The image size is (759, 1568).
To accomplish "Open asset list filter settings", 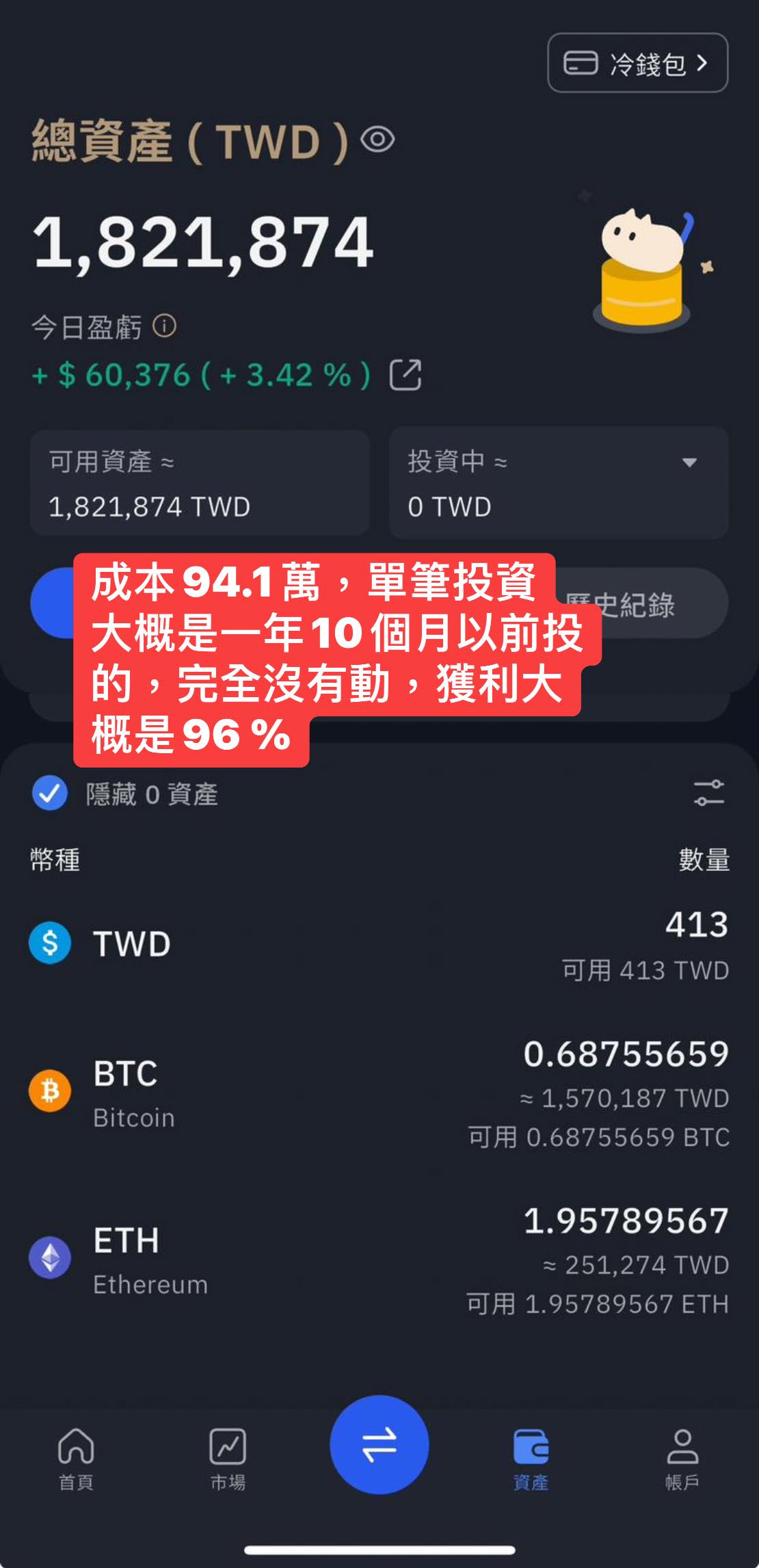I will [708, 793].
